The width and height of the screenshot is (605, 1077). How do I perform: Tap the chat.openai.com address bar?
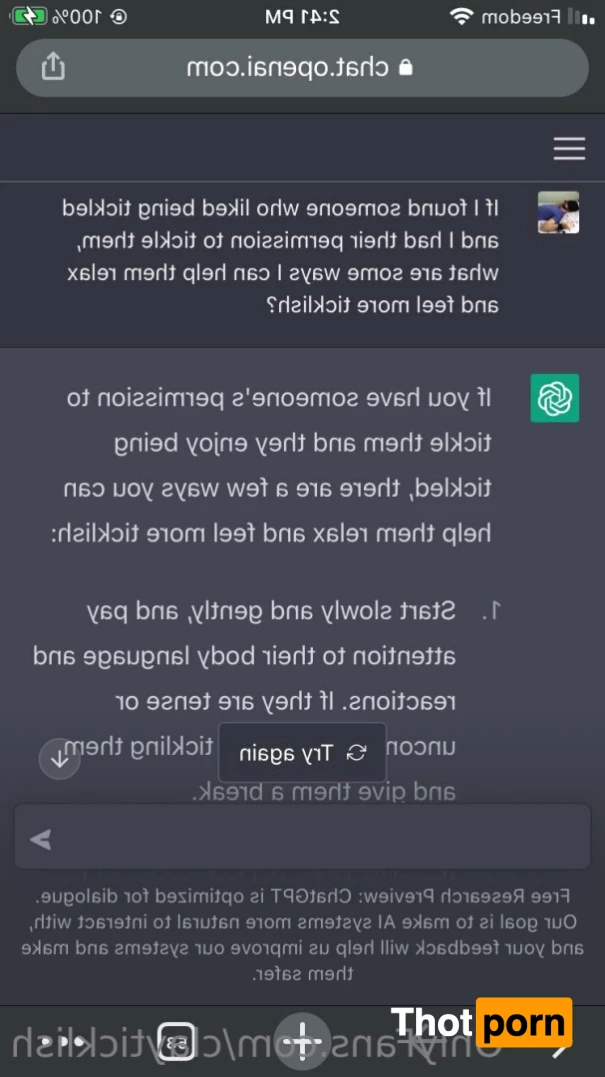(300, 67)
